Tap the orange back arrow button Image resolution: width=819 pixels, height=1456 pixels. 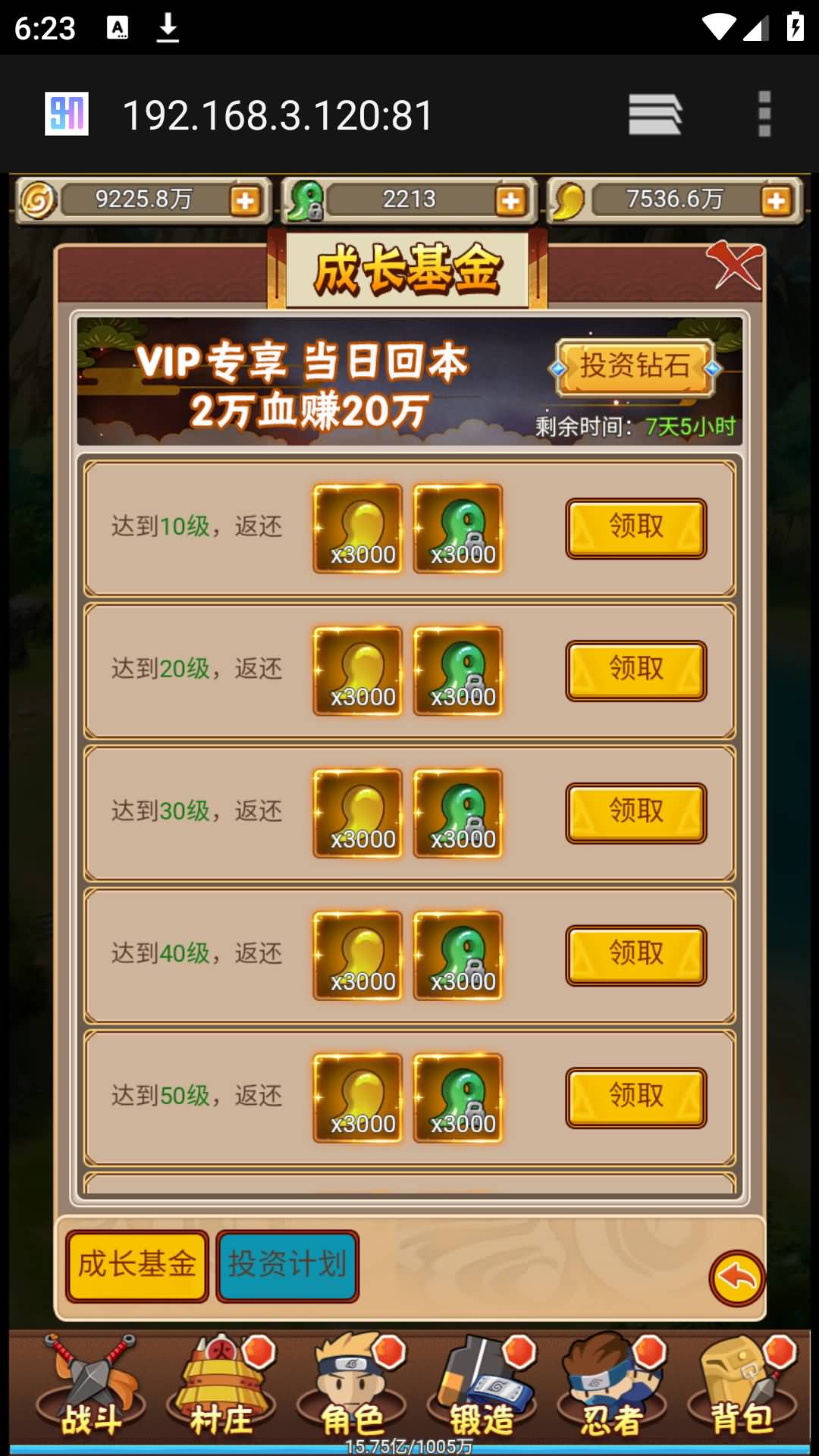[x=736, y=1278]
